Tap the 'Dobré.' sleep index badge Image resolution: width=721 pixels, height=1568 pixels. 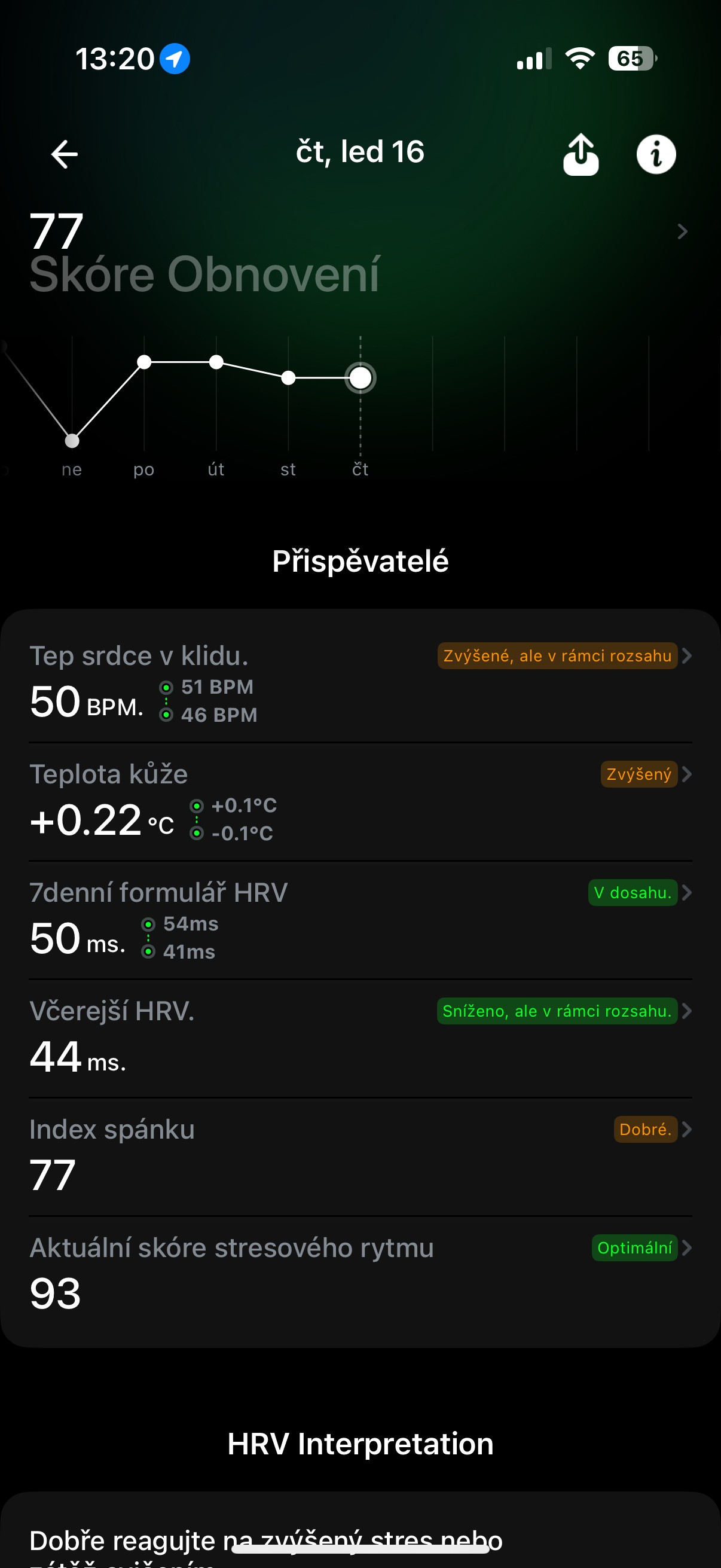point(646,1130)
